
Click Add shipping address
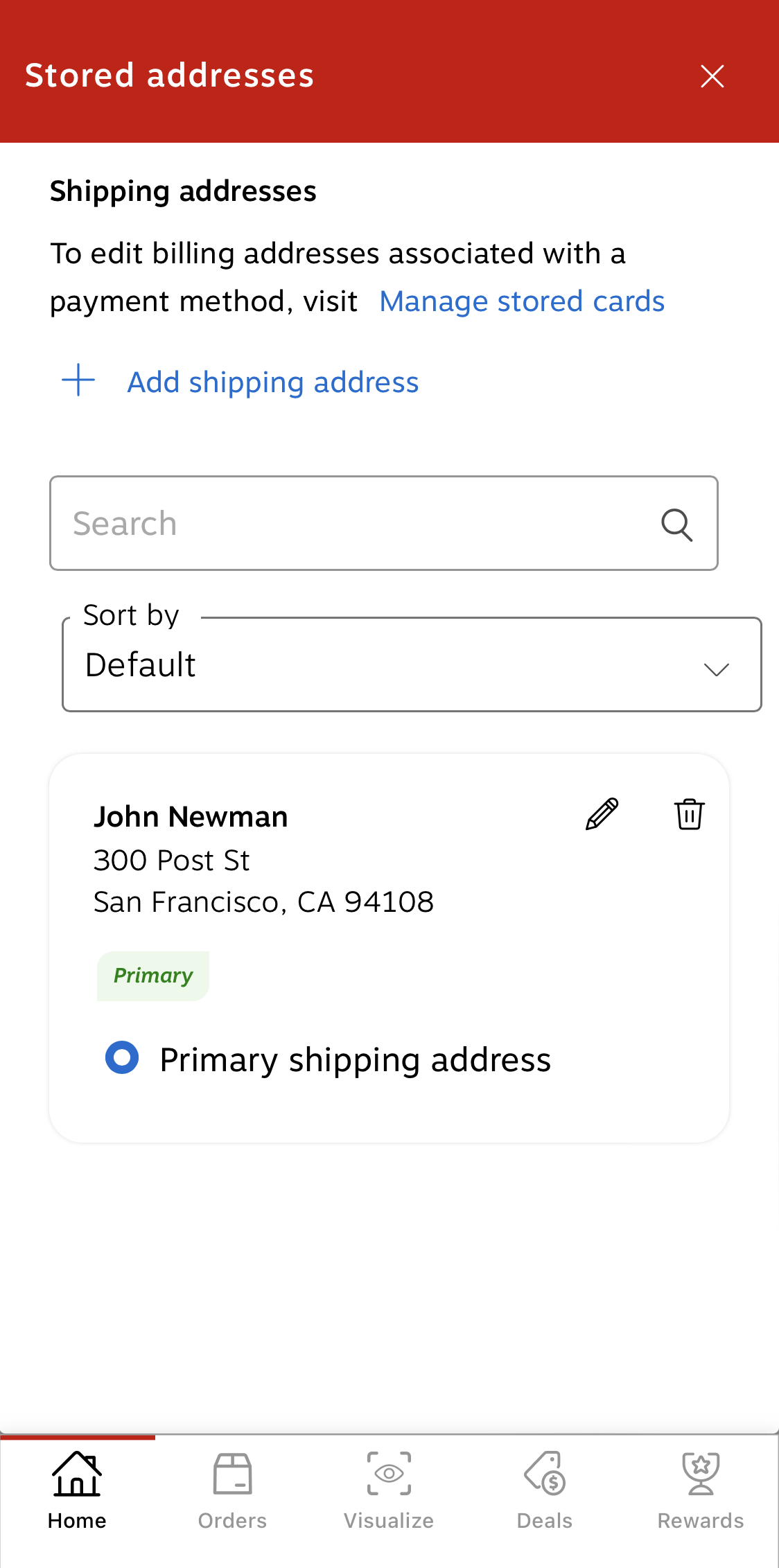click(272, 381)
